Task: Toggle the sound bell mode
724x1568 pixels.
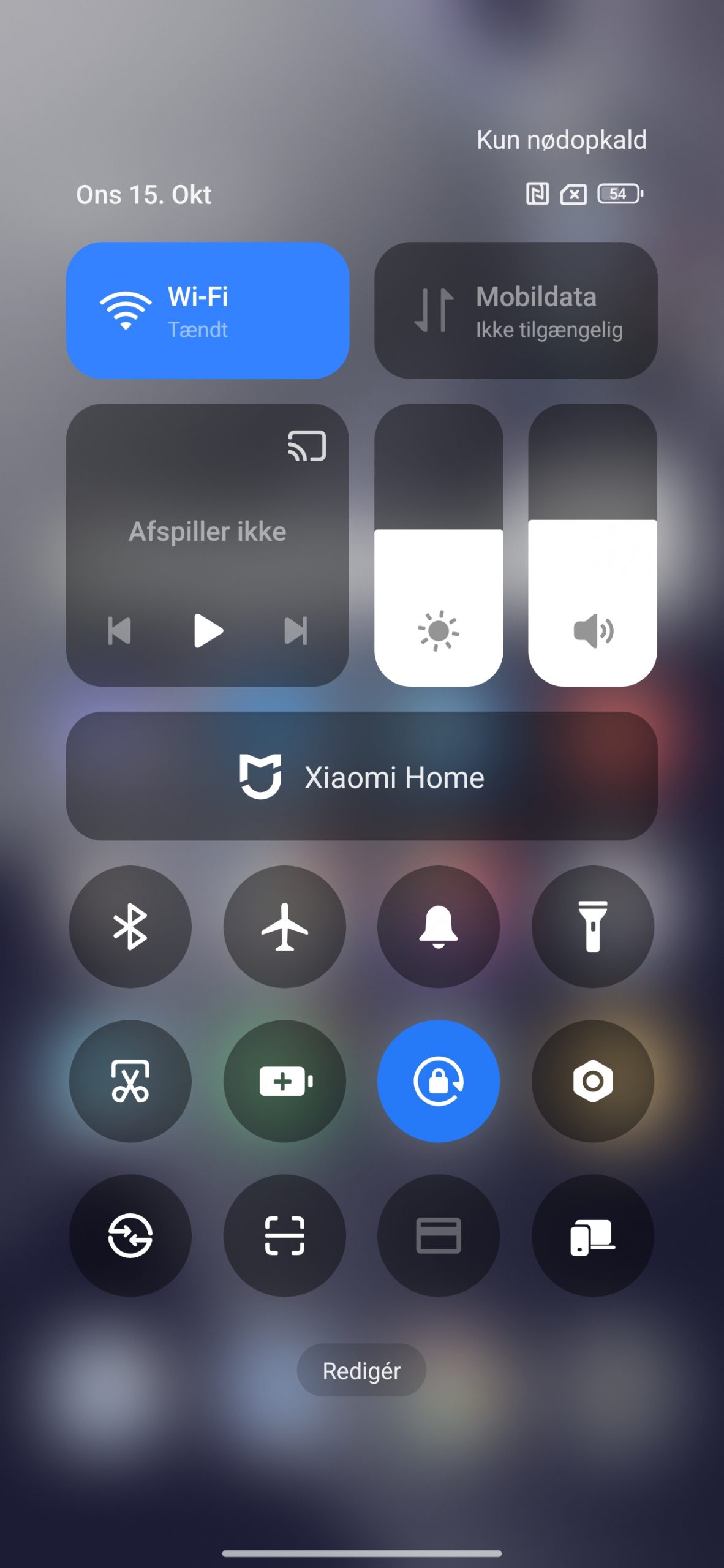Action: 439,927
